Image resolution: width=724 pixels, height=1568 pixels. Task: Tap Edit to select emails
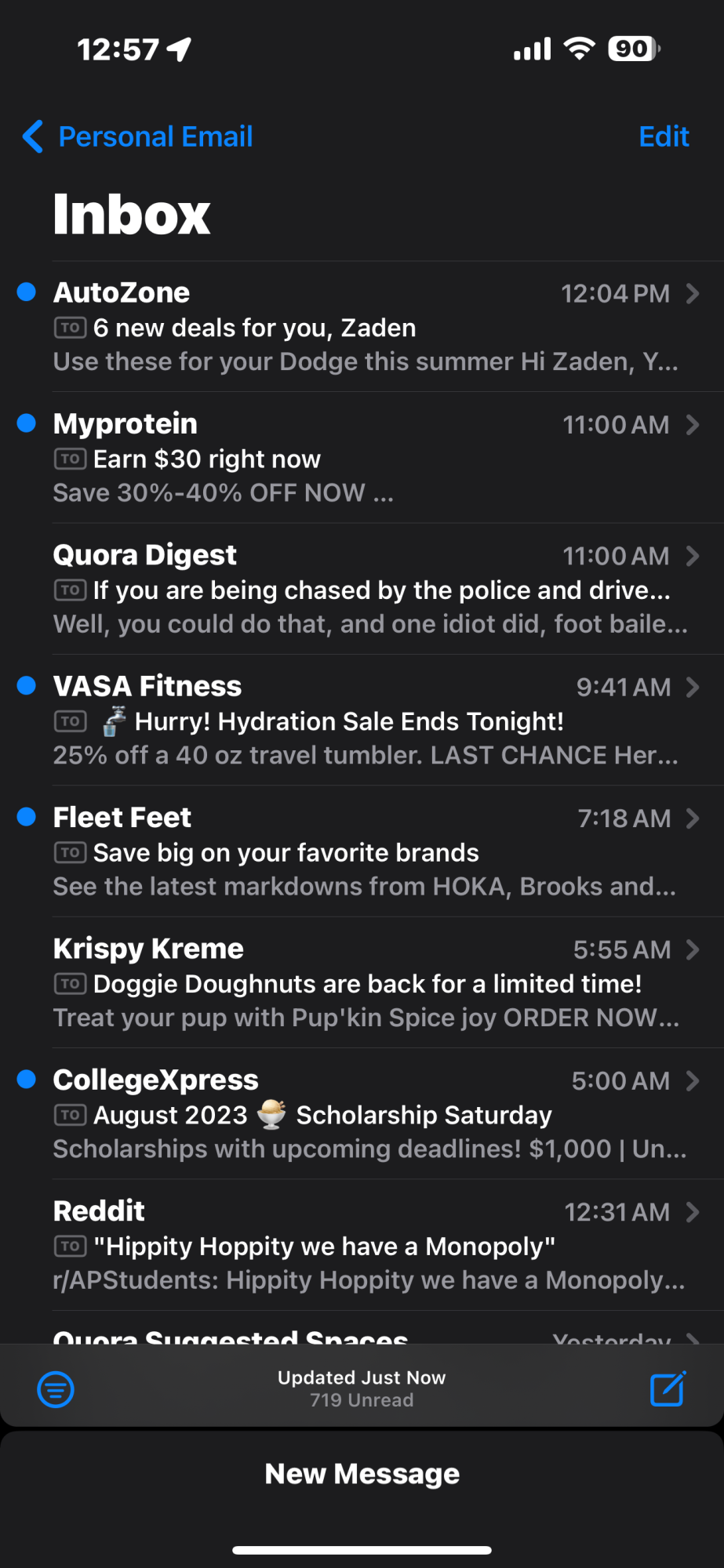pos(663,137)
